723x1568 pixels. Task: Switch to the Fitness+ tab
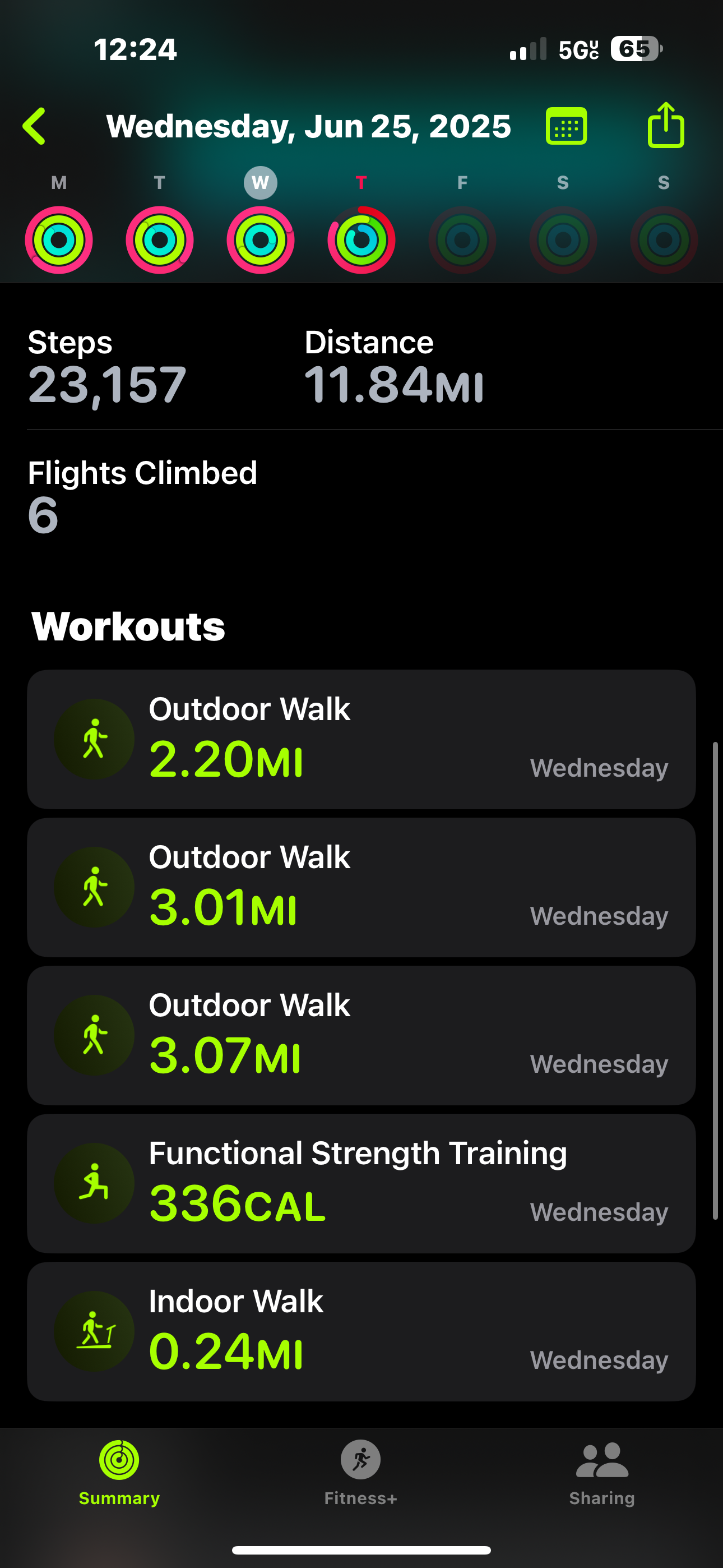[x=361, y=1473]
